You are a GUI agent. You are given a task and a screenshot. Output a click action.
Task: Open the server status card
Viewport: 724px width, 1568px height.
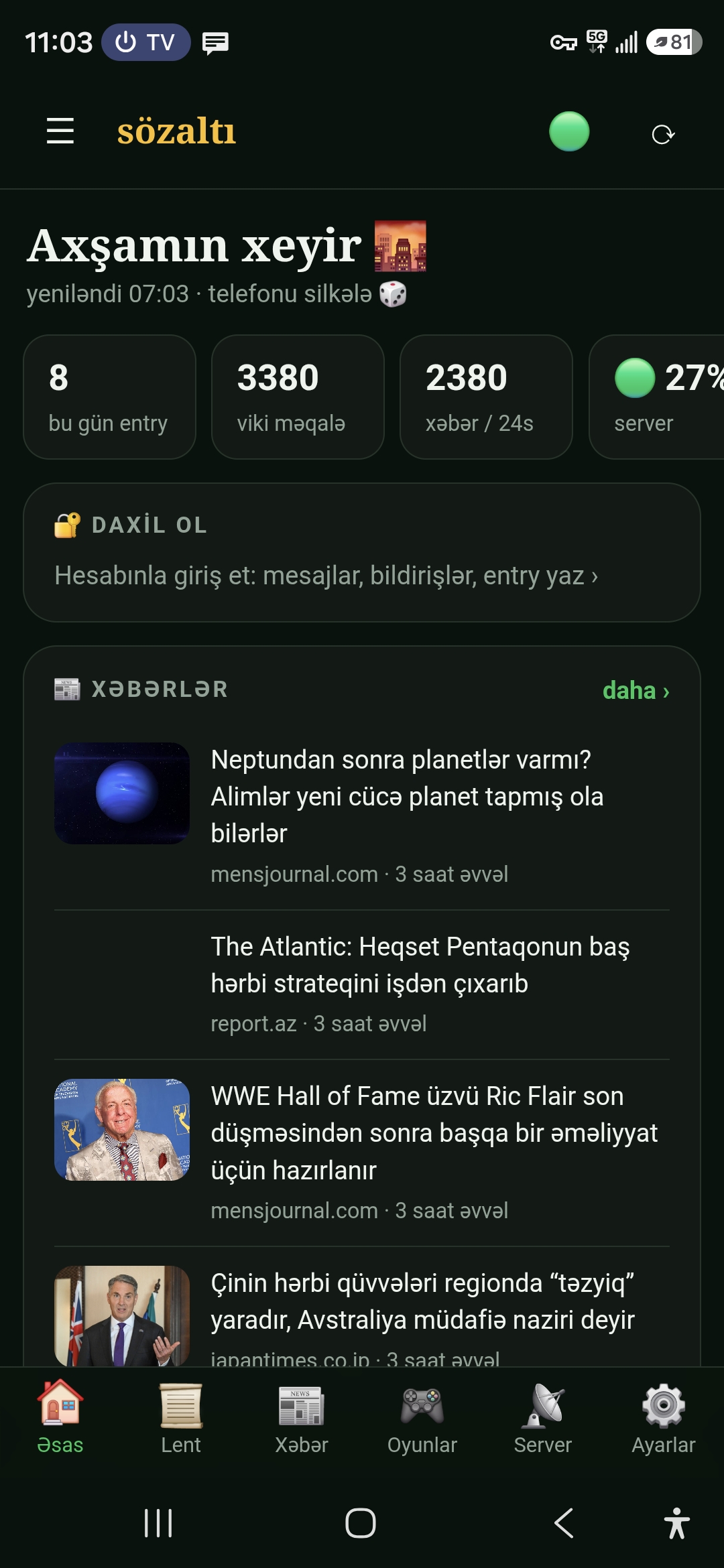click(657, 397)
